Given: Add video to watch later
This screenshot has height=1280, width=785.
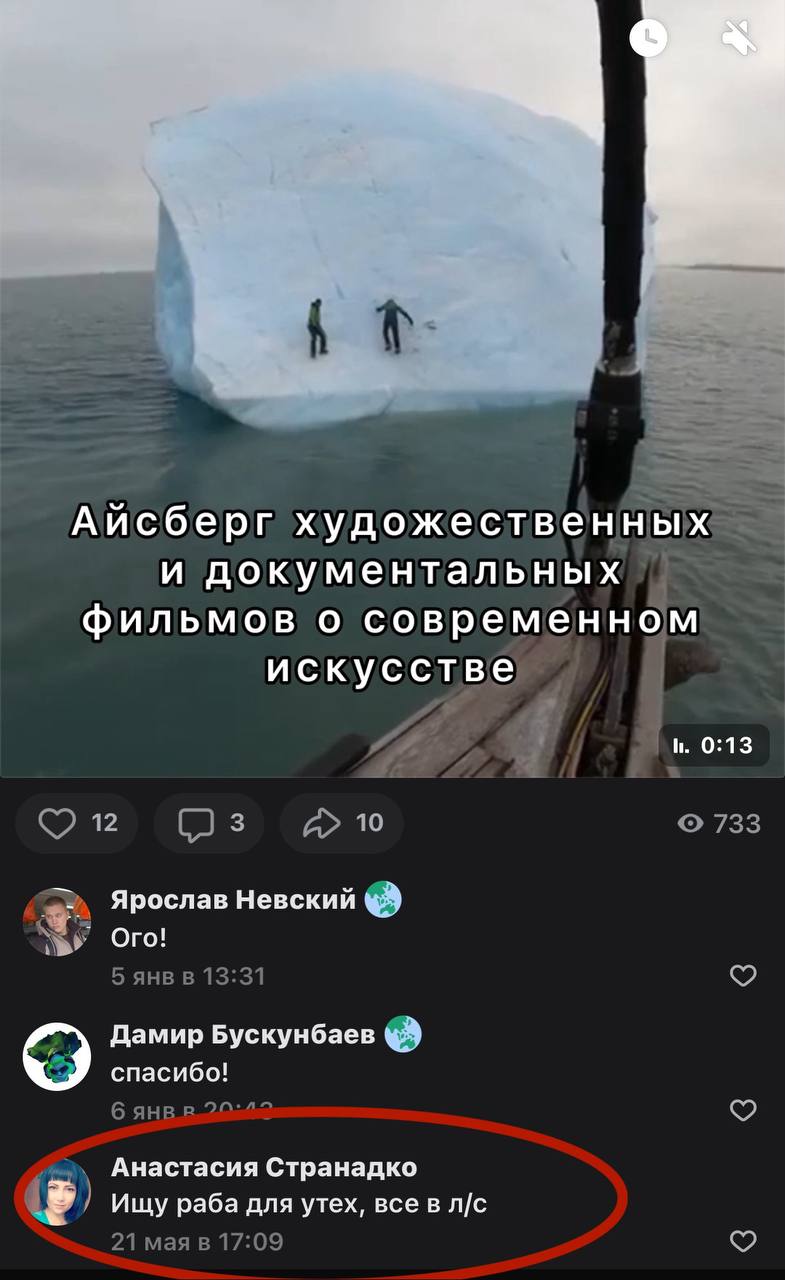Looking at the screenshot, I should (x=648, y=39).
